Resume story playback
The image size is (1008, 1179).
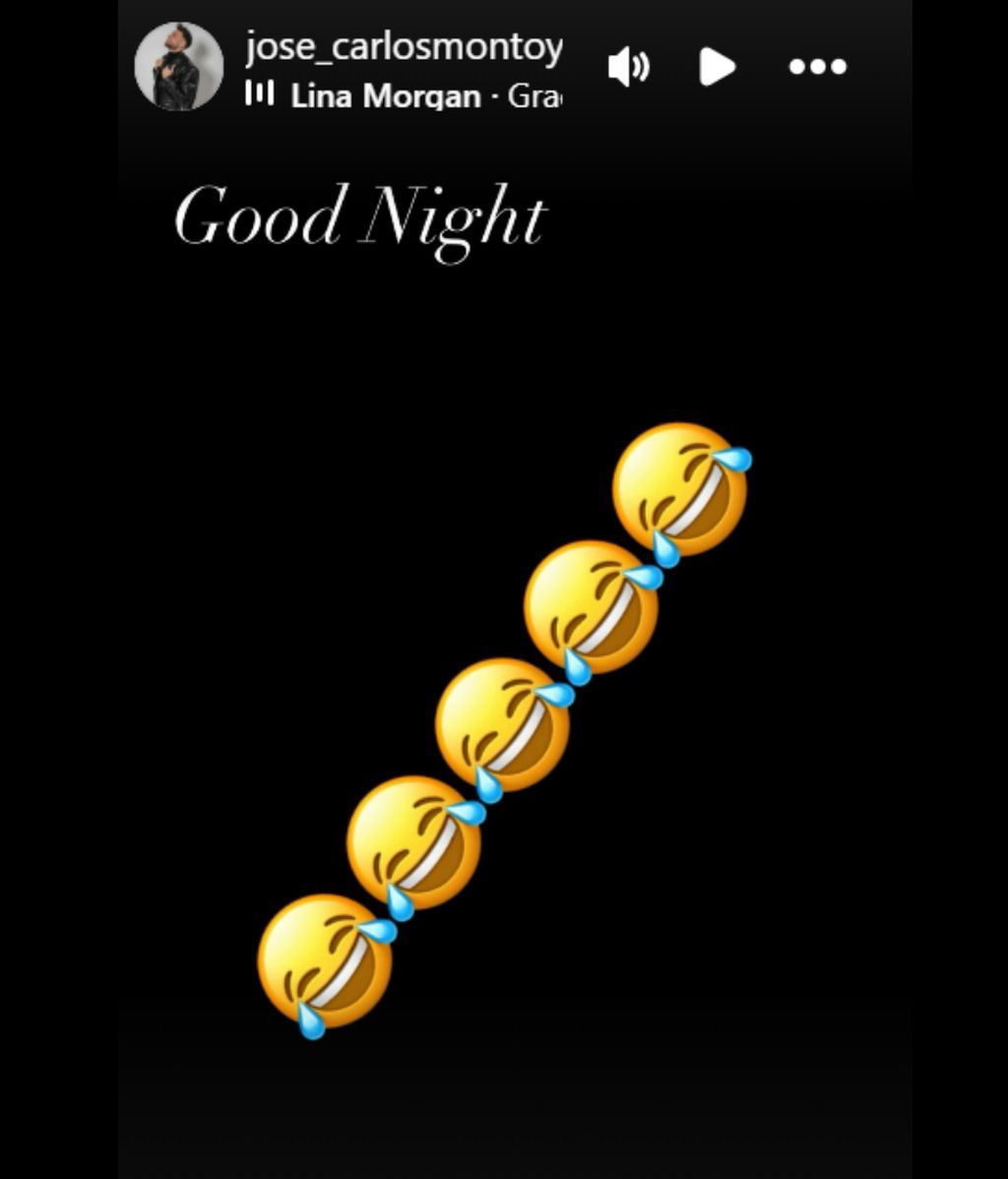coord(718,67)
